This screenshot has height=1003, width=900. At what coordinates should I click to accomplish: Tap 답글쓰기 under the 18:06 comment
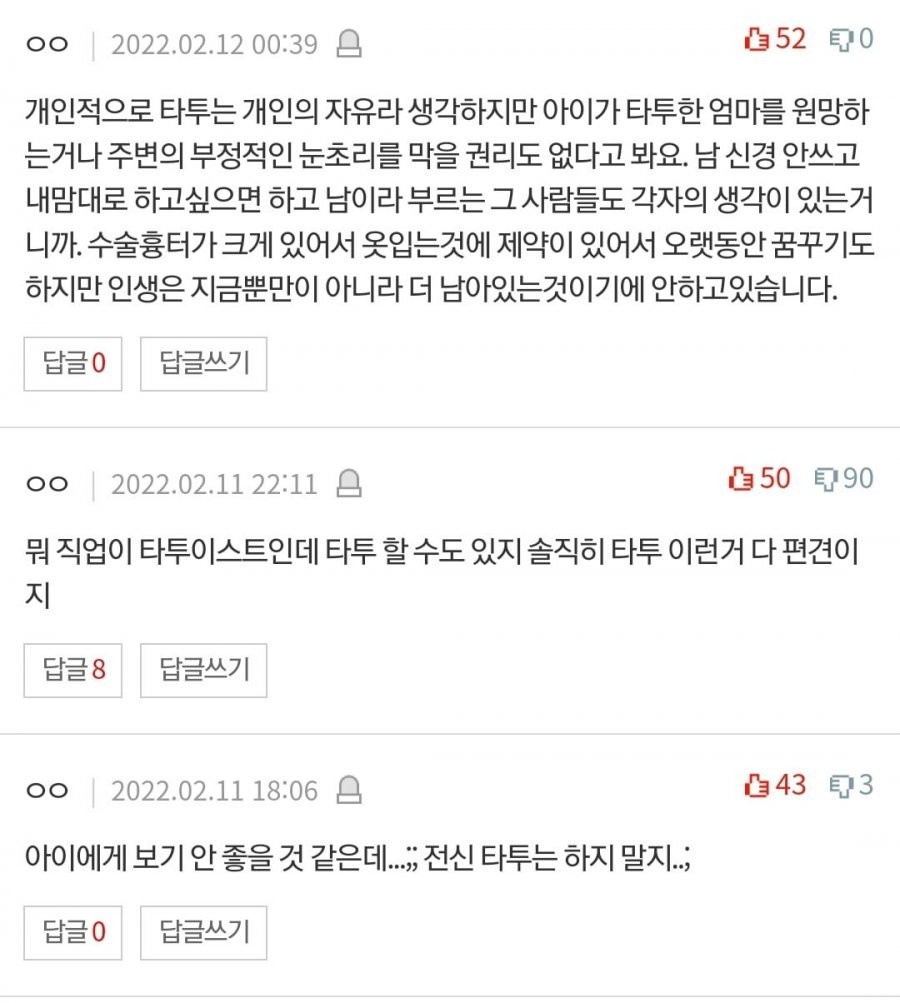coord(204,933)
